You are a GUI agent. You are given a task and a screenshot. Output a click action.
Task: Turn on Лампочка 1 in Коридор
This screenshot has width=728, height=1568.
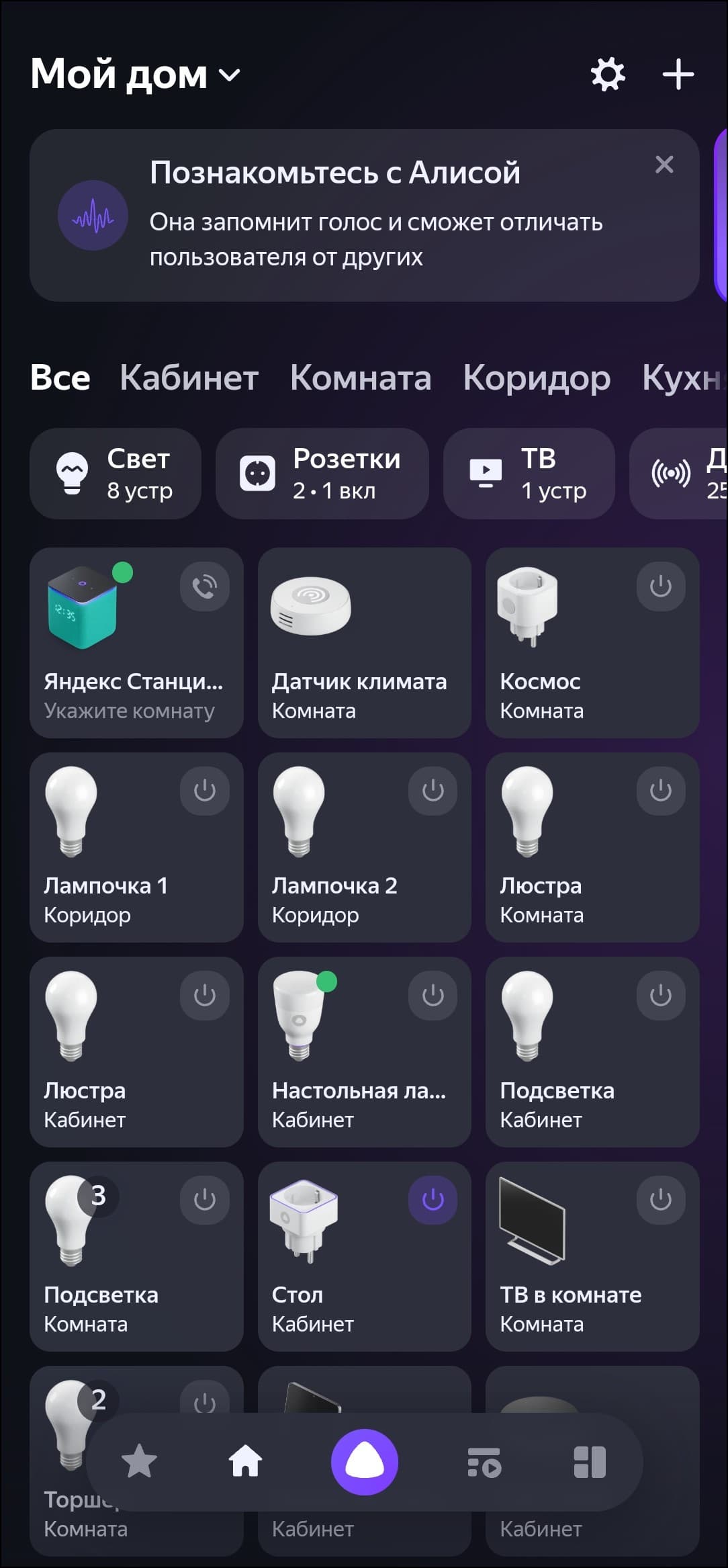(205, 791)
